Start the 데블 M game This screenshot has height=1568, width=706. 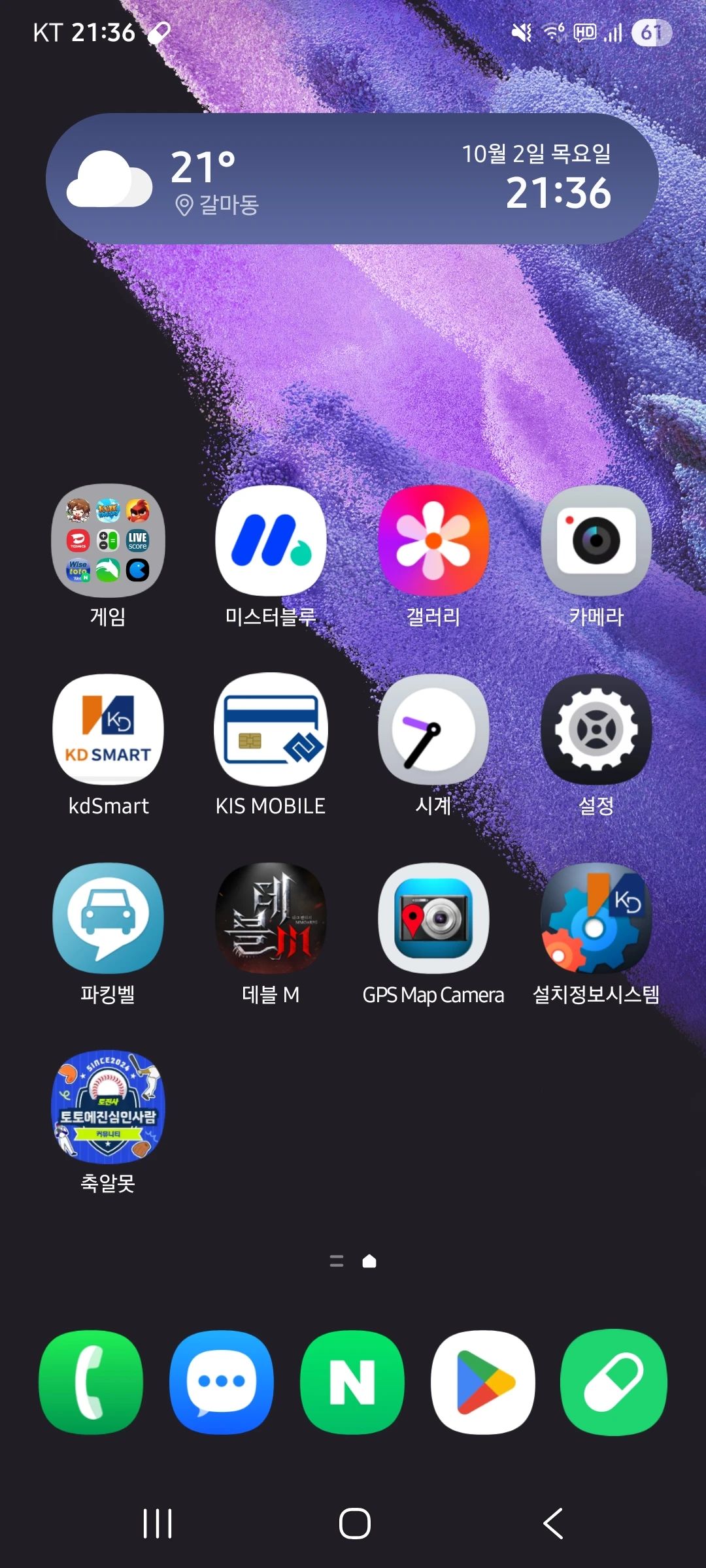[271, 919]
